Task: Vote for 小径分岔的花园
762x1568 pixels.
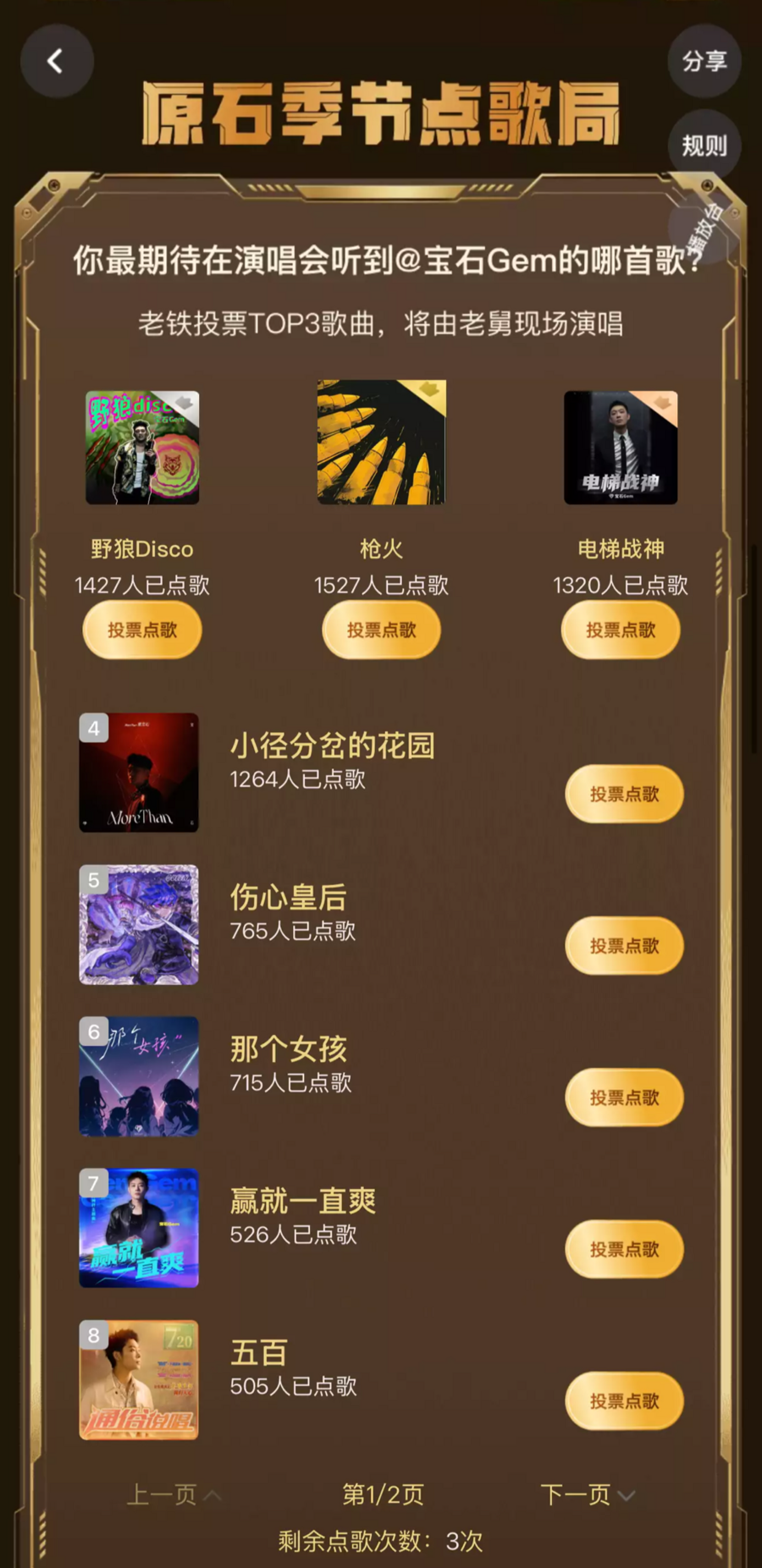Action: coord(624,794)
